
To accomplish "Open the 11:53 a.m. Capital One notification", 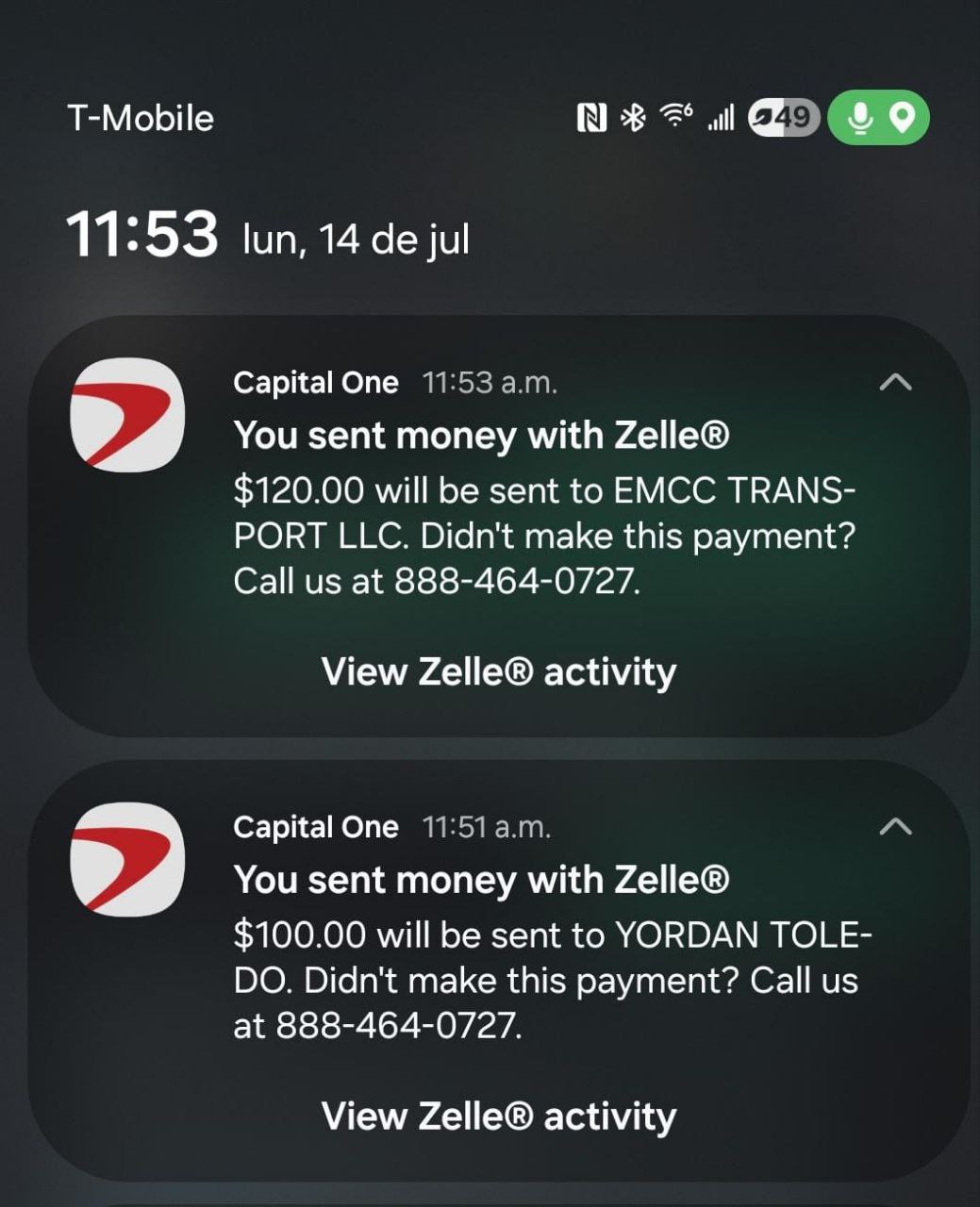I will coord(543,509).
